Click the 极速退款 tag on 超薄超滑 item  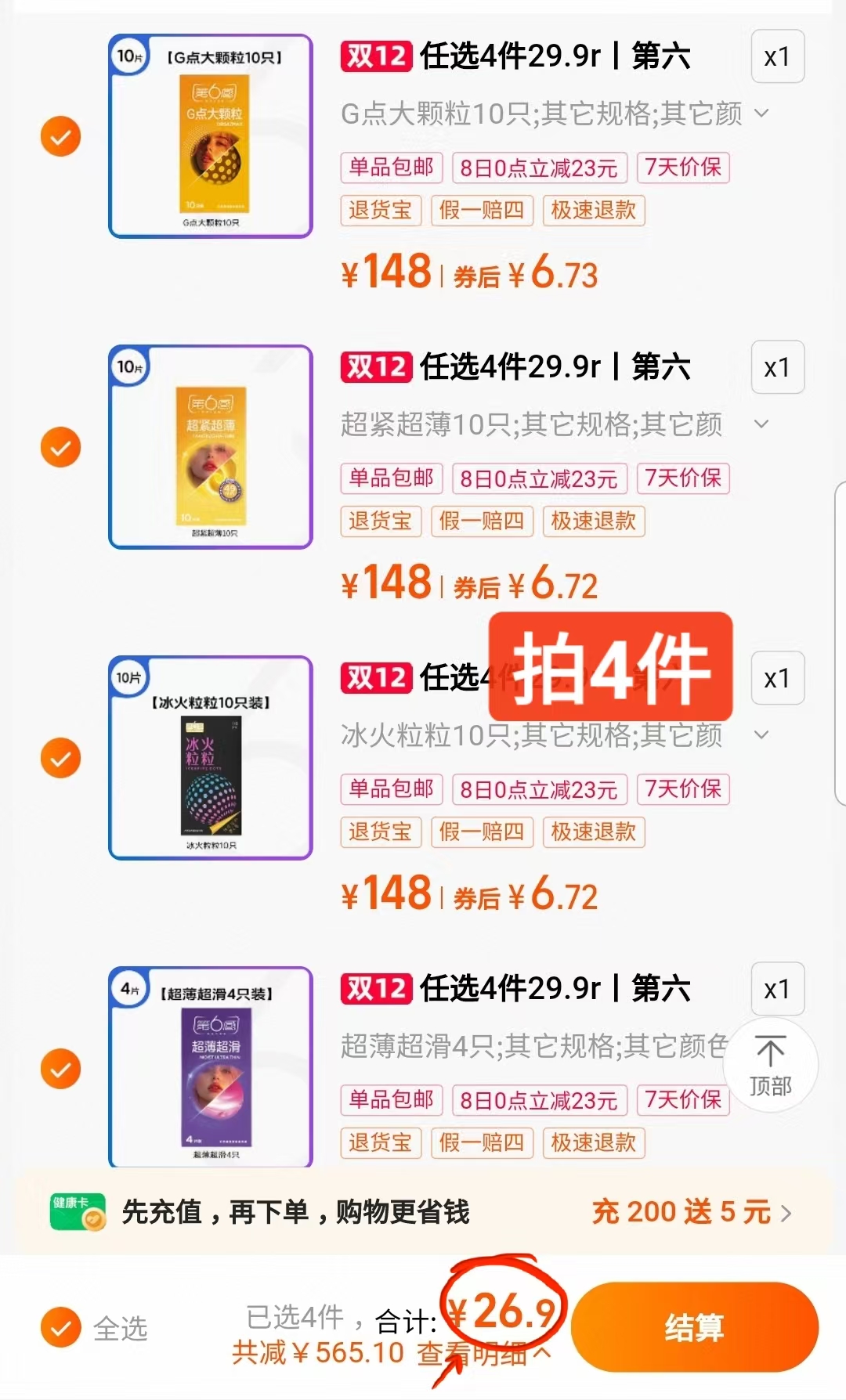[593, 1142]
